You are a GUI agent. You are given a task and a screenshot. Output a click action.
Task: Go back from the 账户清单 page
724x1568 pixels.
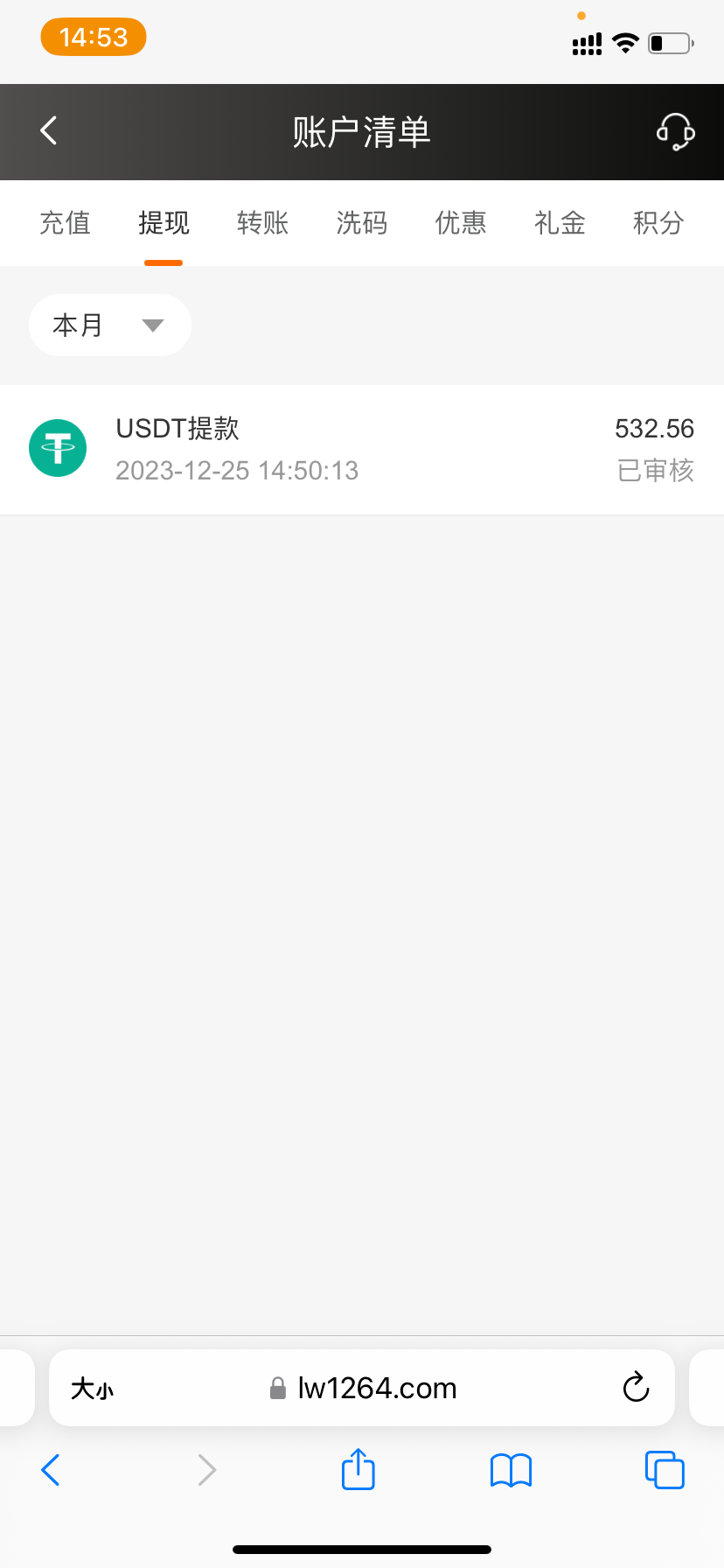(49, 131)
